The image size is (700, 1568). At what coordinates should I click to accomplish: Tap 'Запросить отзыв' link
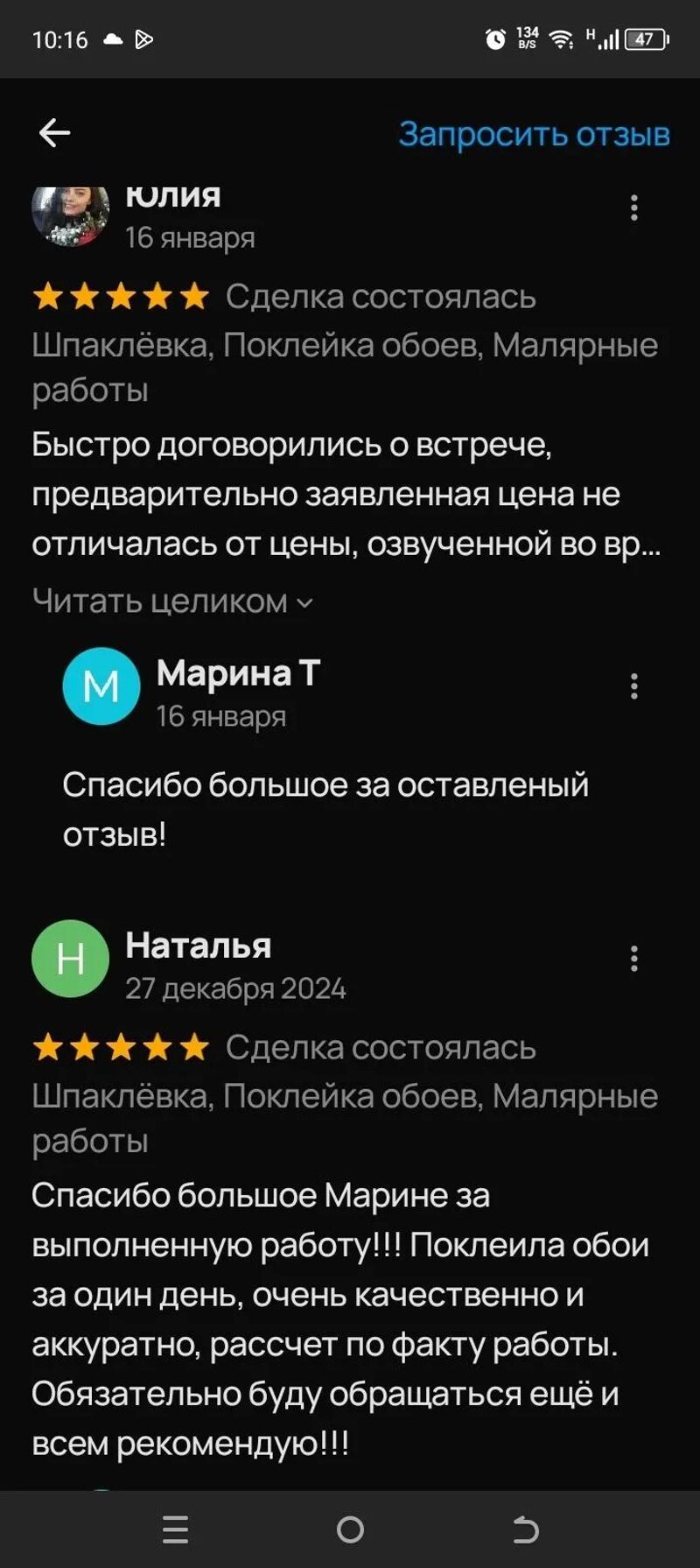click(x=534, y=134)
